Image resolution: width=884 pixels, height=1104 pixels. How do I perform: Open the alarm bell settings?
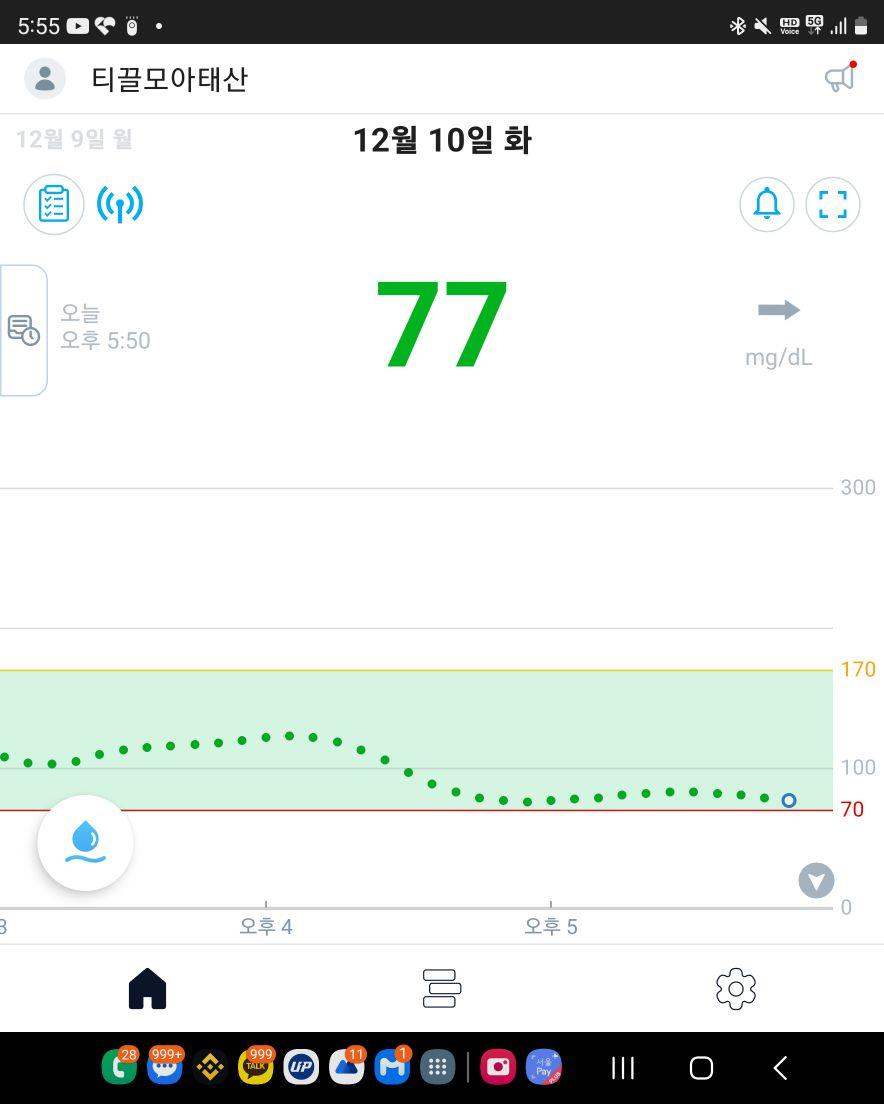[767, 204]
